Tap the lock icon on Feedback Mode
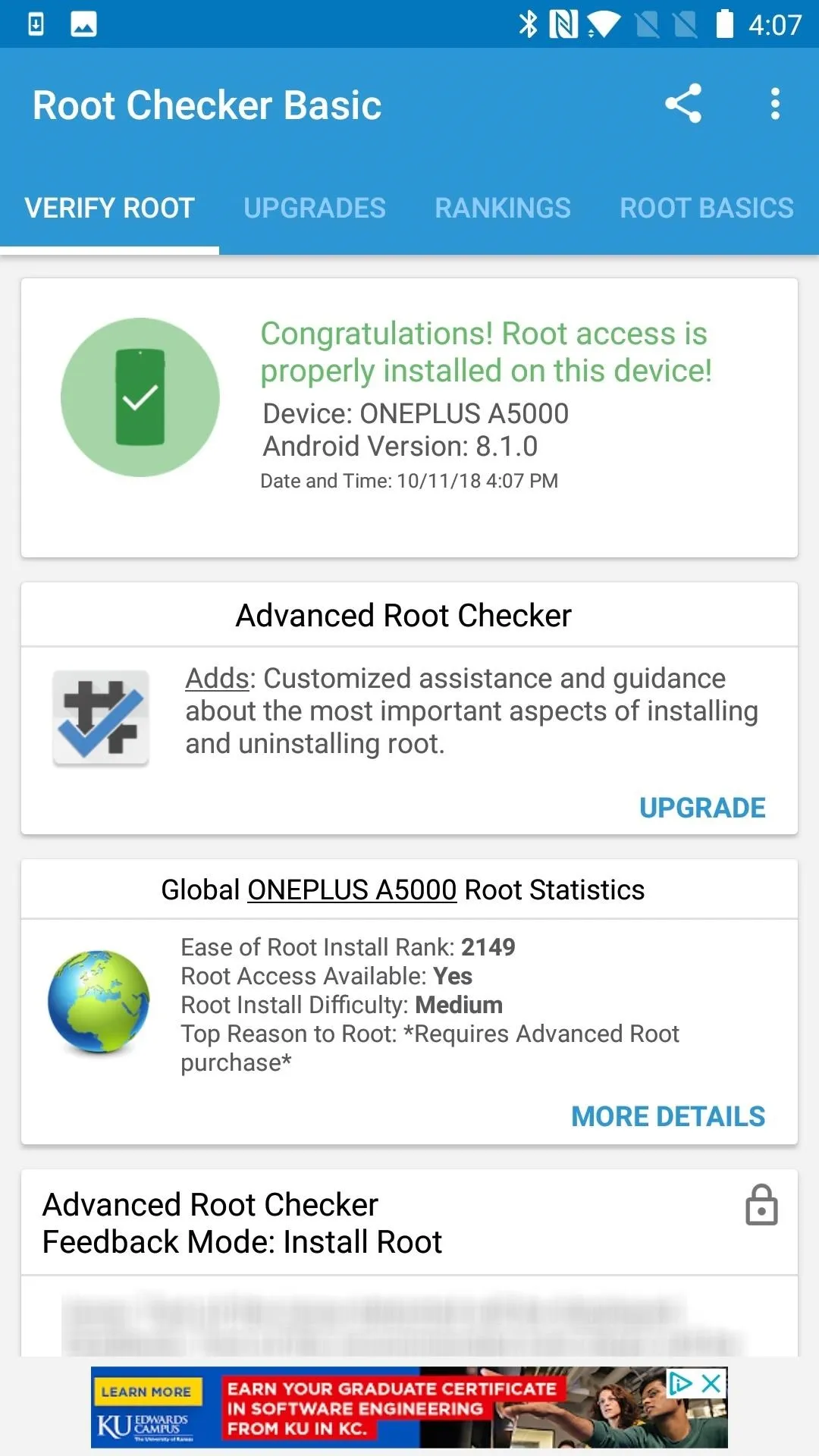819x1456 pixels. [x=761, y=1205]
